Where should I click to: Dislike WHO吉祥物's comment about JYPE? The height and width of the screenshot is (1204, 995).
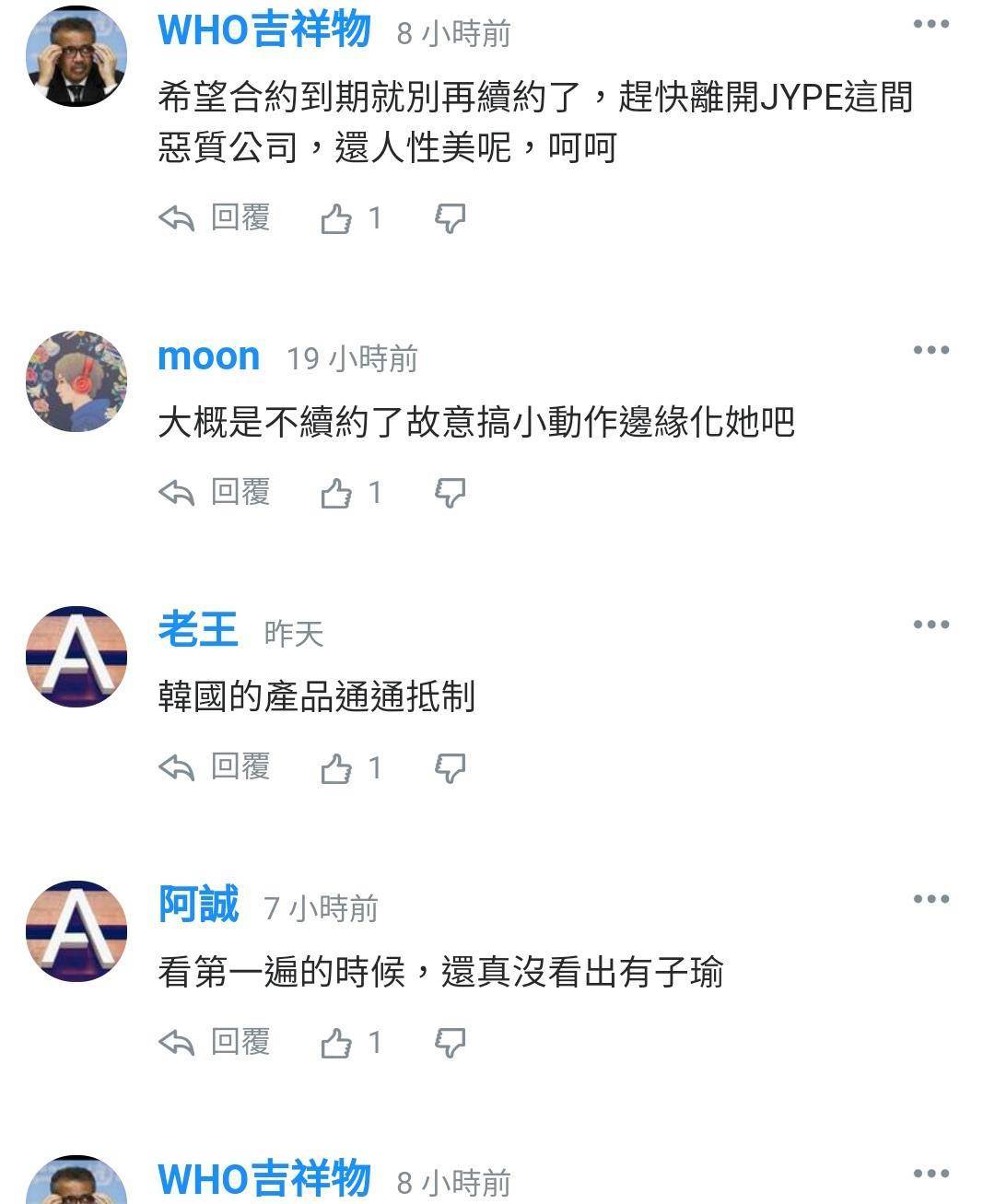[450, 219]
